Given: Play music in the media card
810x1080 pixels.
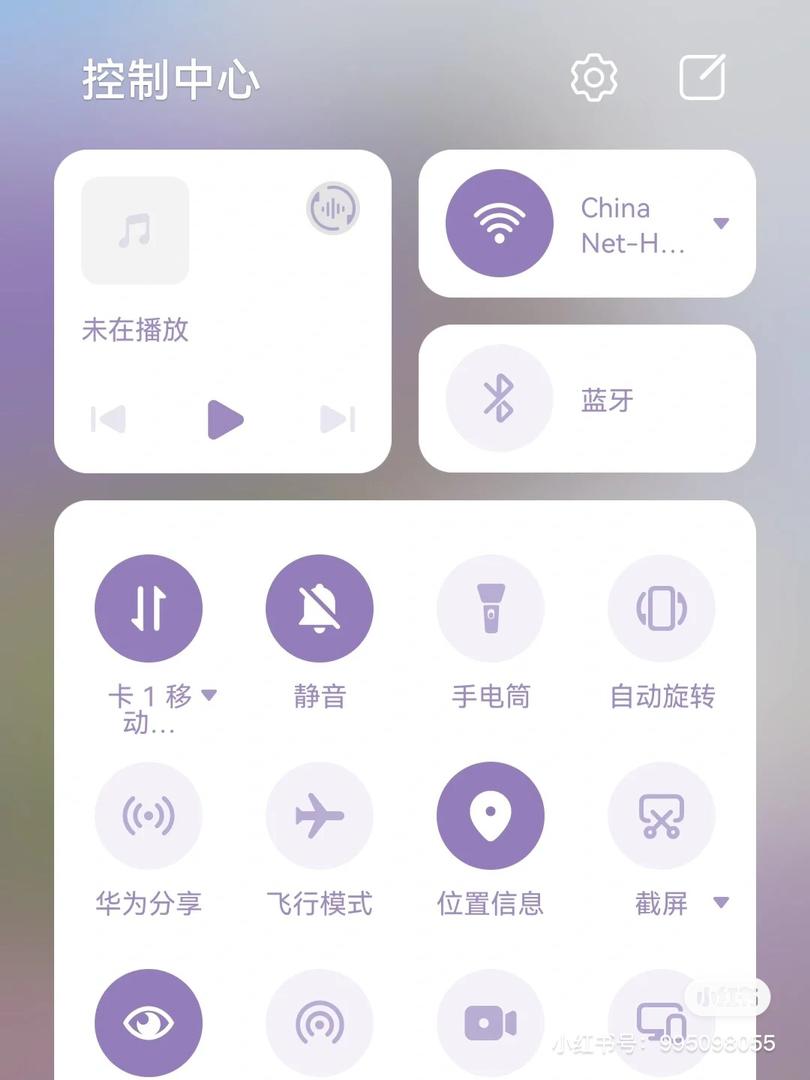Looking at the screenshot, I should [x=224, y=419].
